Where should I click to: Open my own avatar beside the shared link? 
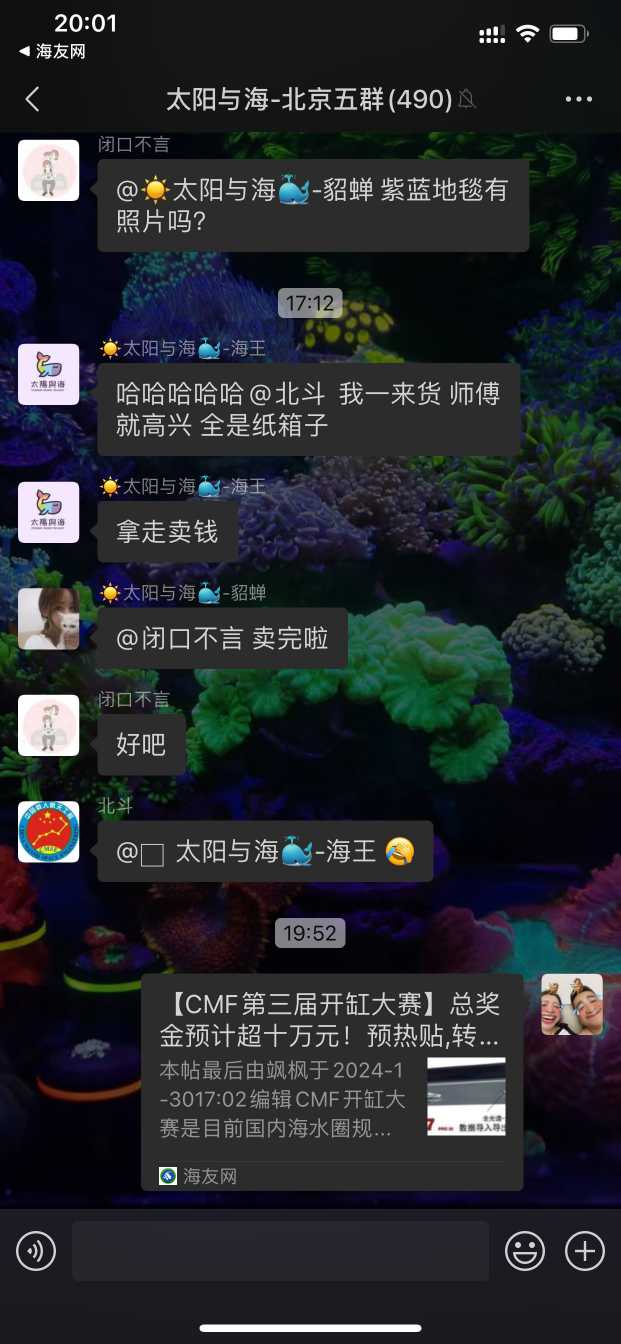[x=572, y=1004]
